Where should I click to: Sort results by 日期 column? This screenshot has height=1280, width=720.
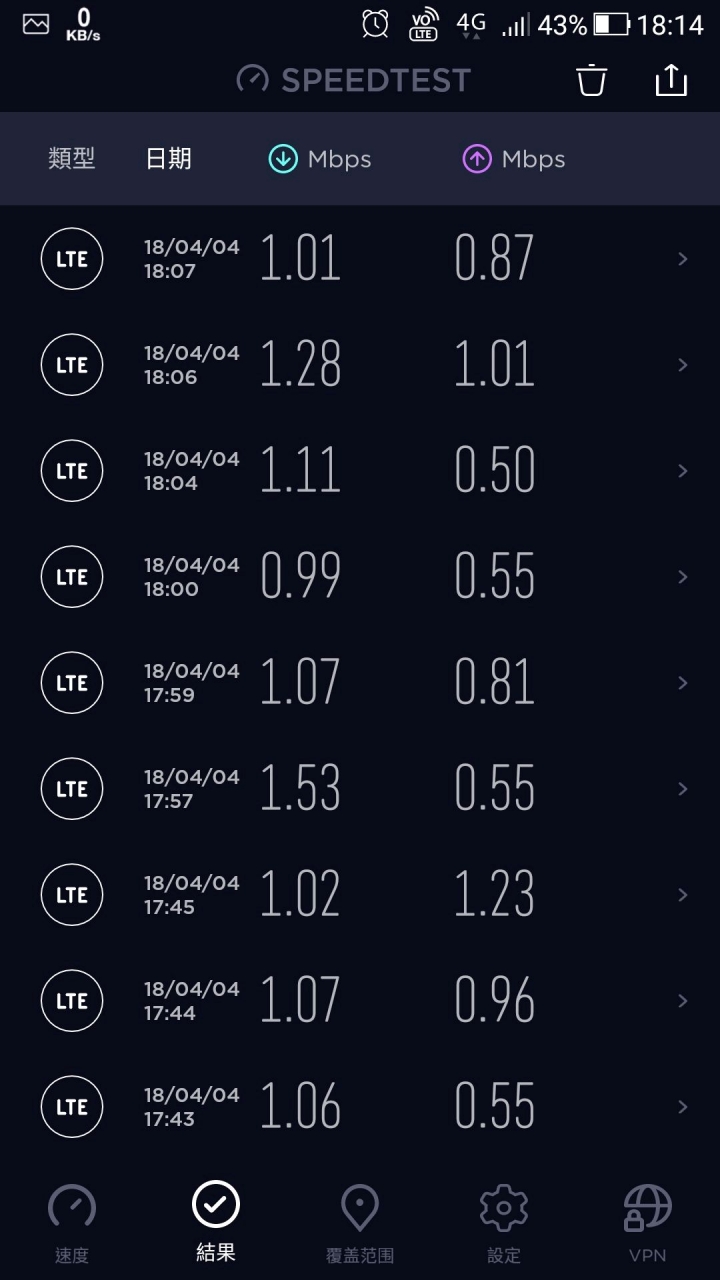(168, 159)
